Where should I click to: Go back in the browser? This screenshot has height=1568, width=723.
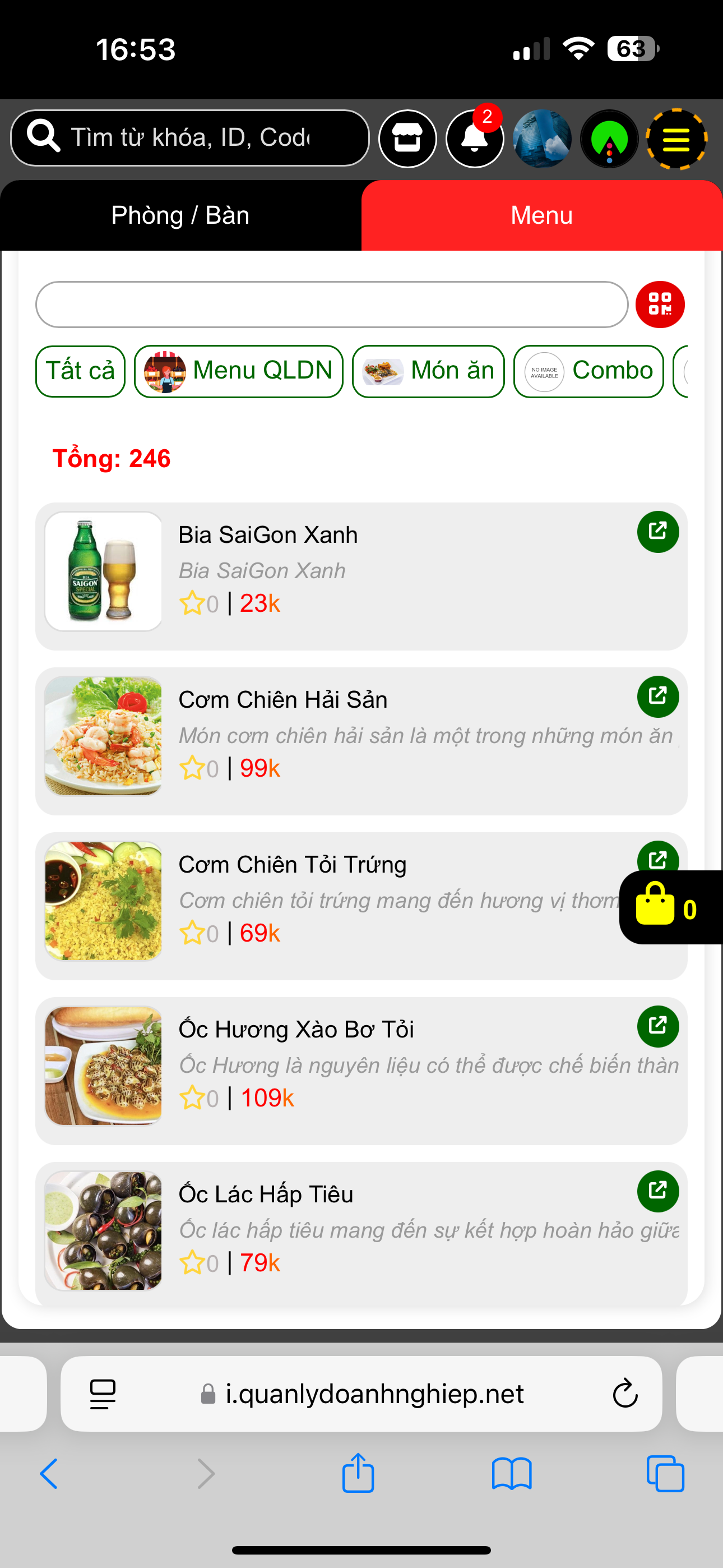point(49,1474)
